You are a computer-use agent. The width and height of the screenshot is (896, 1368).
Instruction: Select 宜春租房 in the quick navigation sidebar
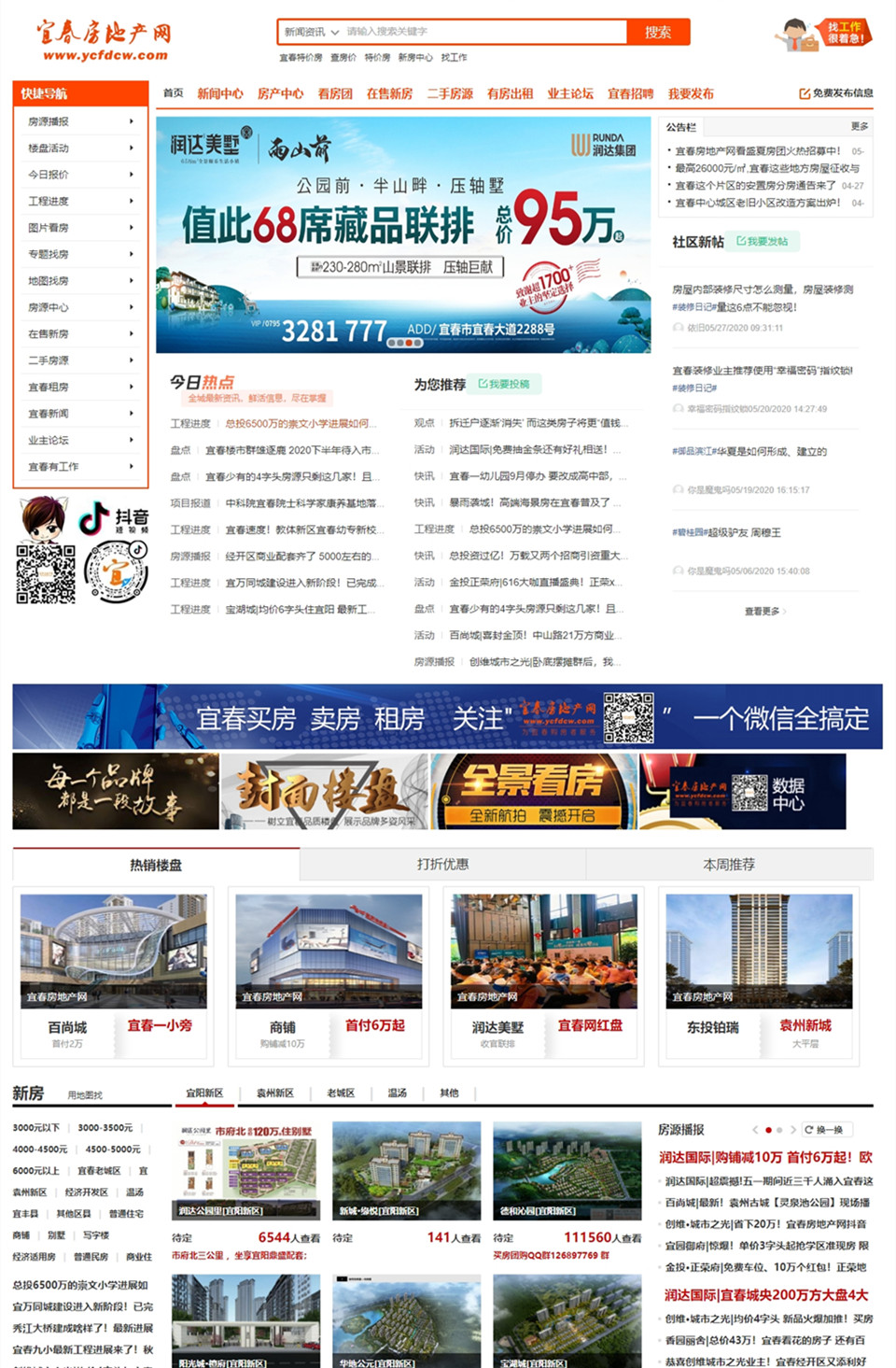(80, 387)
